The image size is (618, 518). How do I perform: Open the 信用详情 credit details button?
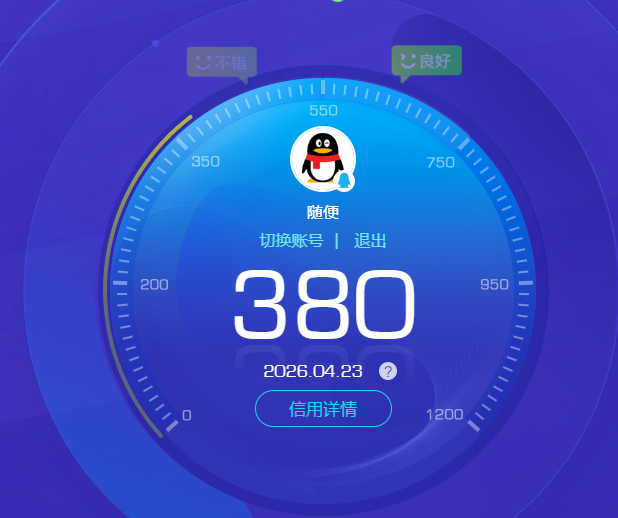[323, 409]
